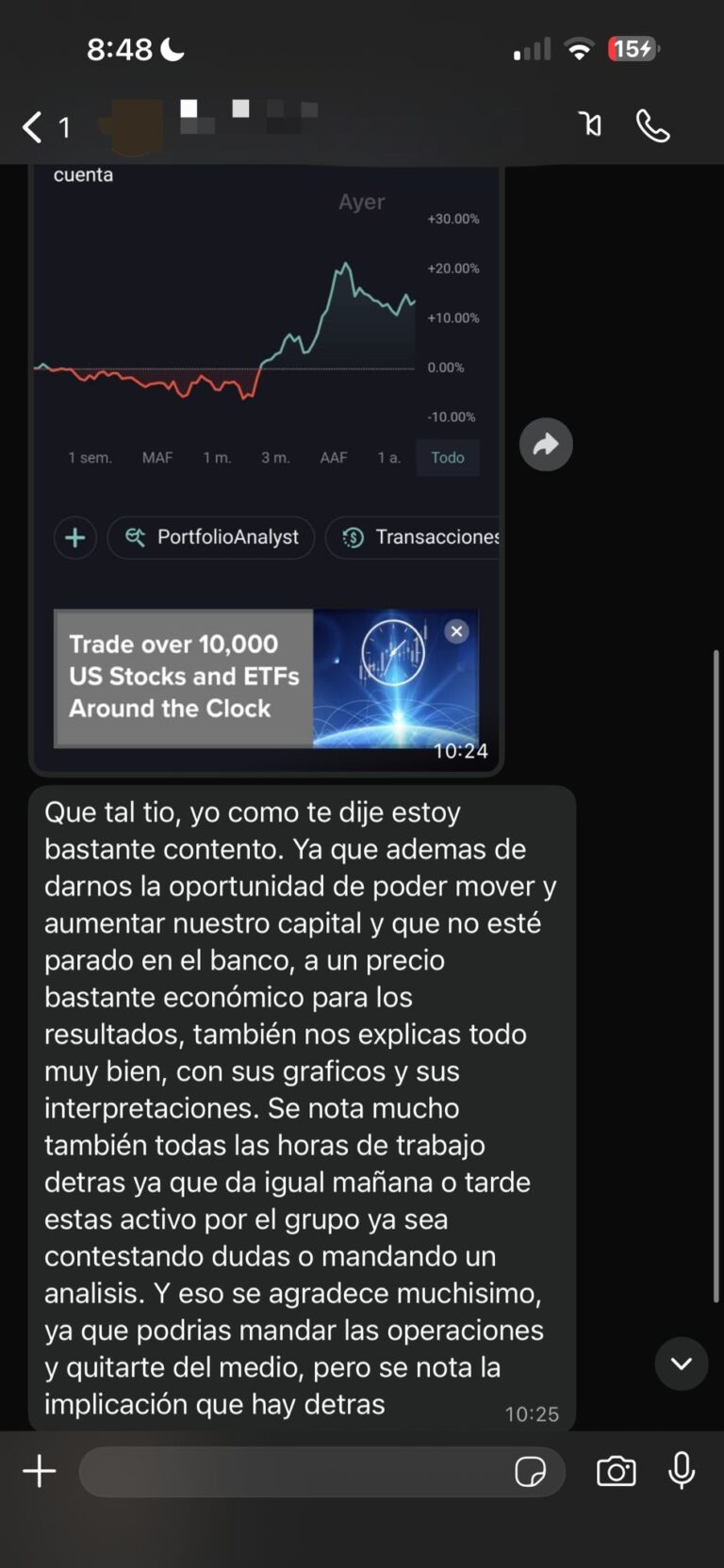This screenshot has width=724, height=1568.
Task: Check the battery level indicator
Action: 633,48
